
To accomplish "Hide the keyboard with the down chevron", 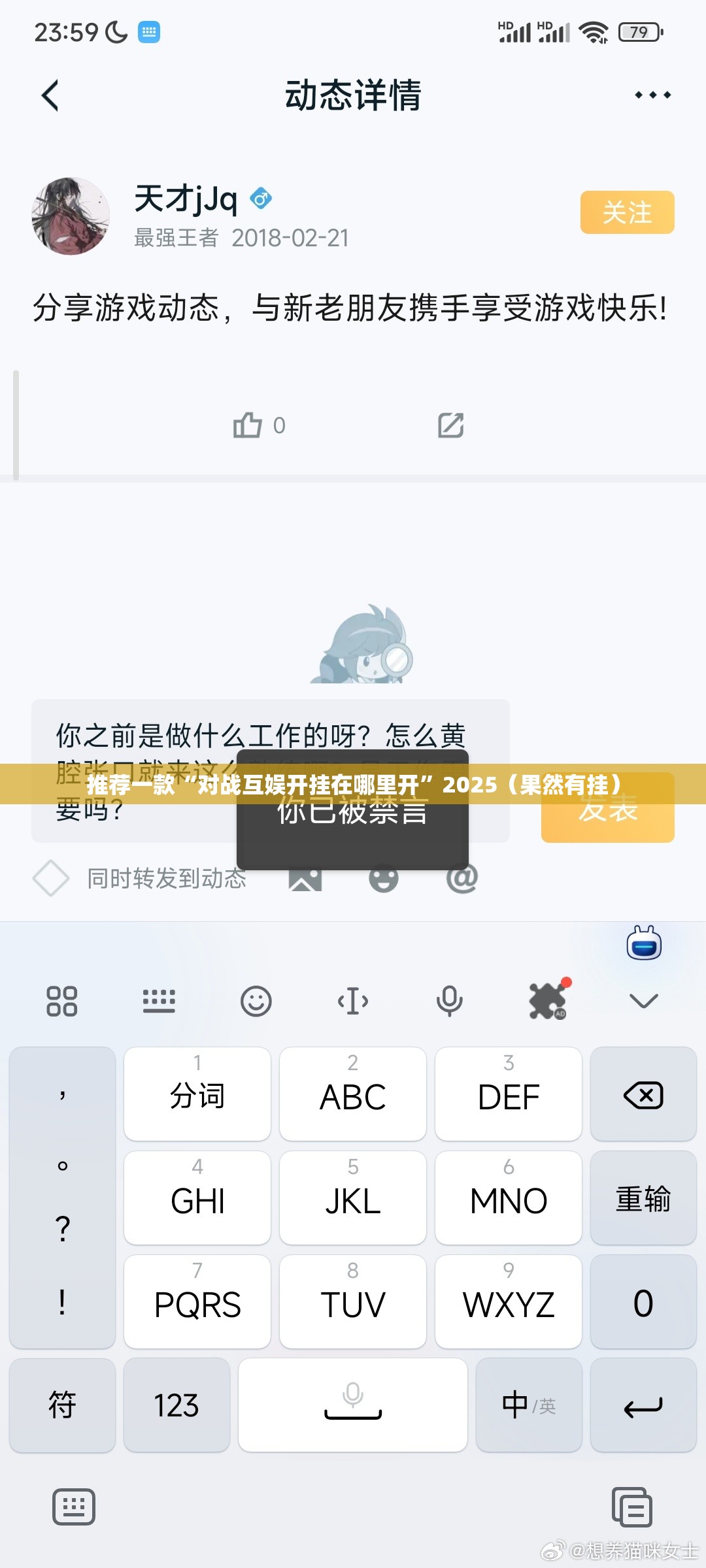I will point(643,1001).
